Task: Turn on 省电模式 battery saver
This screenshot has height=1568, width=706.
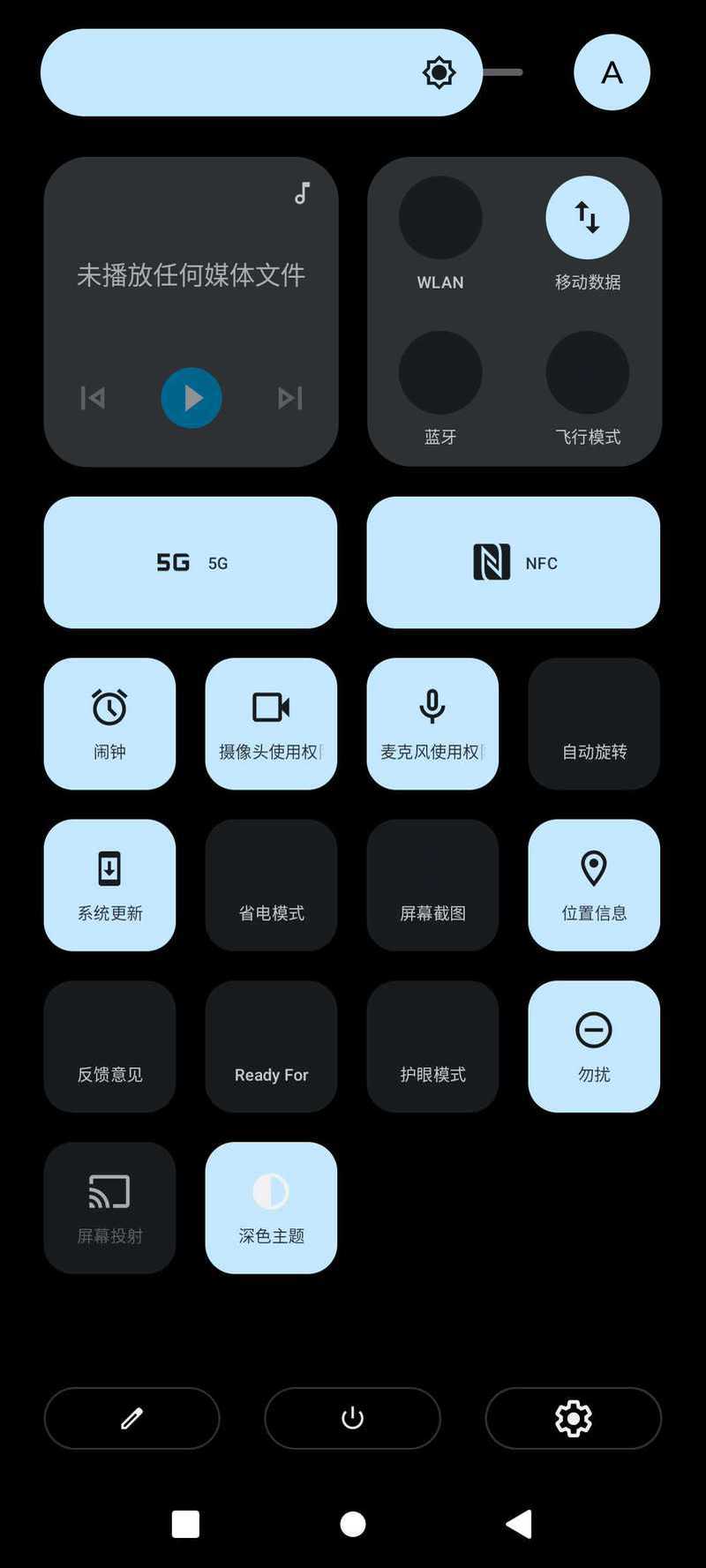Action: pos(271,885)
